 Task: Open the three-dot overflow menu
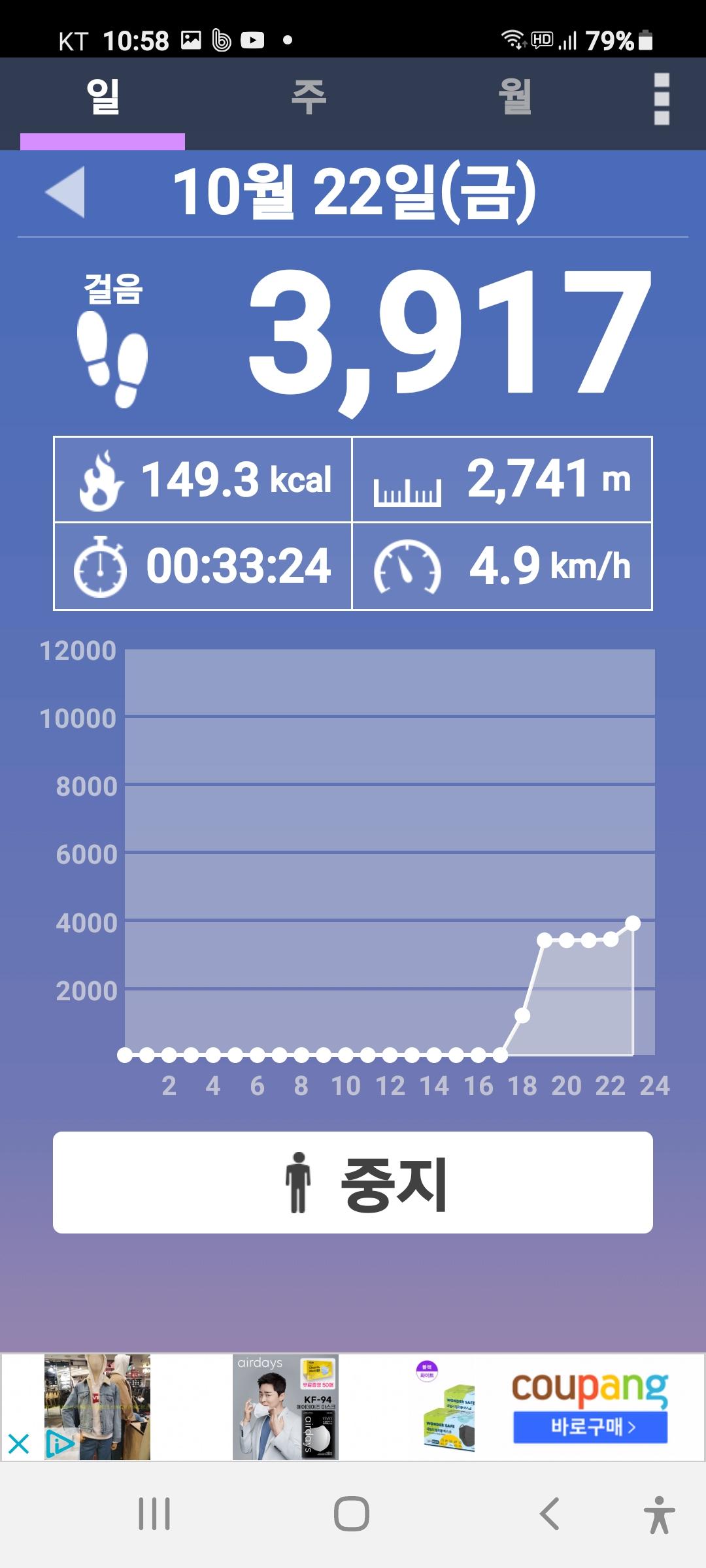[661, 99]
